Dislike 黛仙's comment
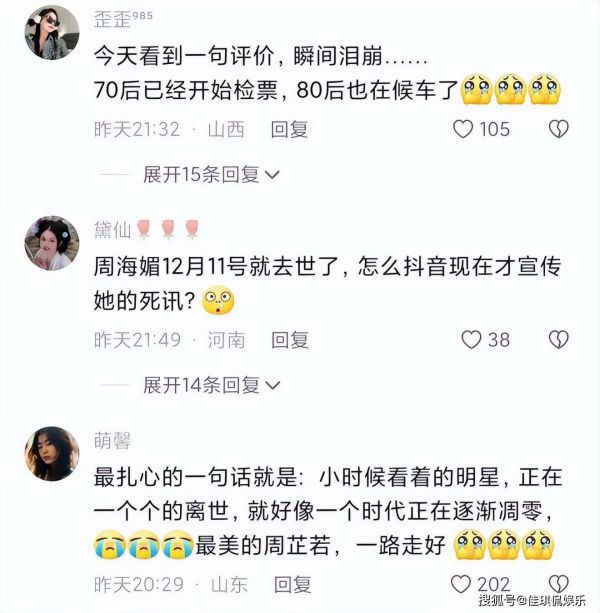Viewport: 600px width, 613px height. coord(560,340)
